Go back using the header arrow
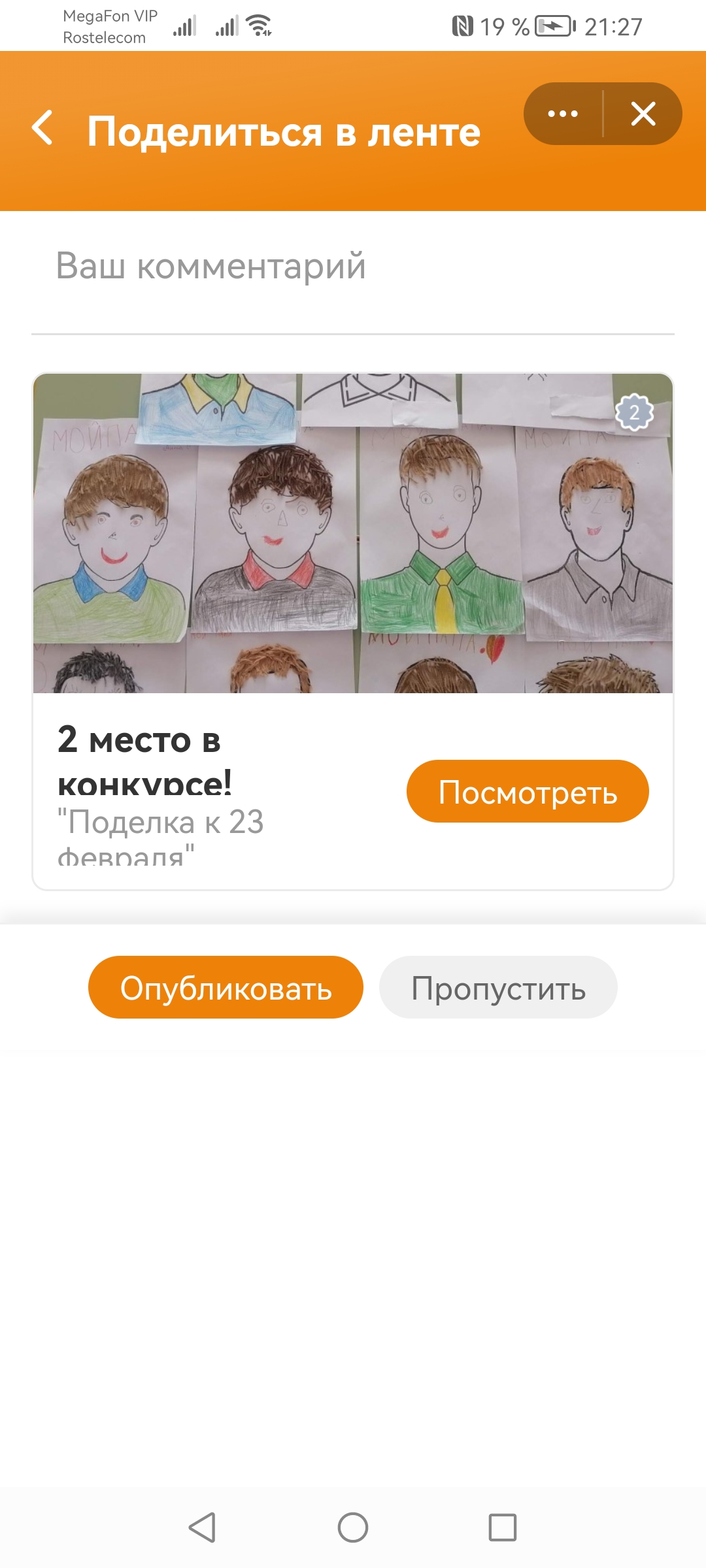706x1568 pixels. [42, 127]
